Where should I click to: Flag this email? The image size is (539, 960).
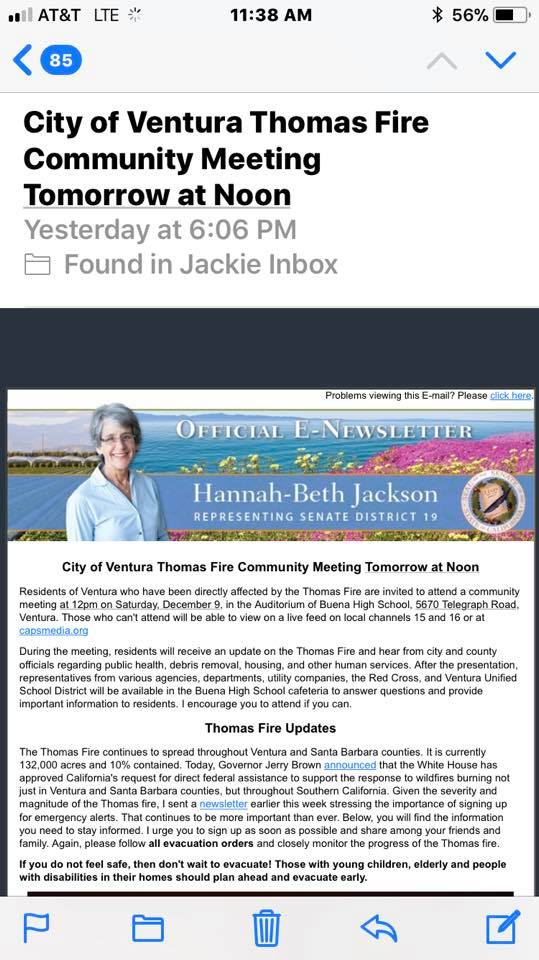tap(36, 928)
